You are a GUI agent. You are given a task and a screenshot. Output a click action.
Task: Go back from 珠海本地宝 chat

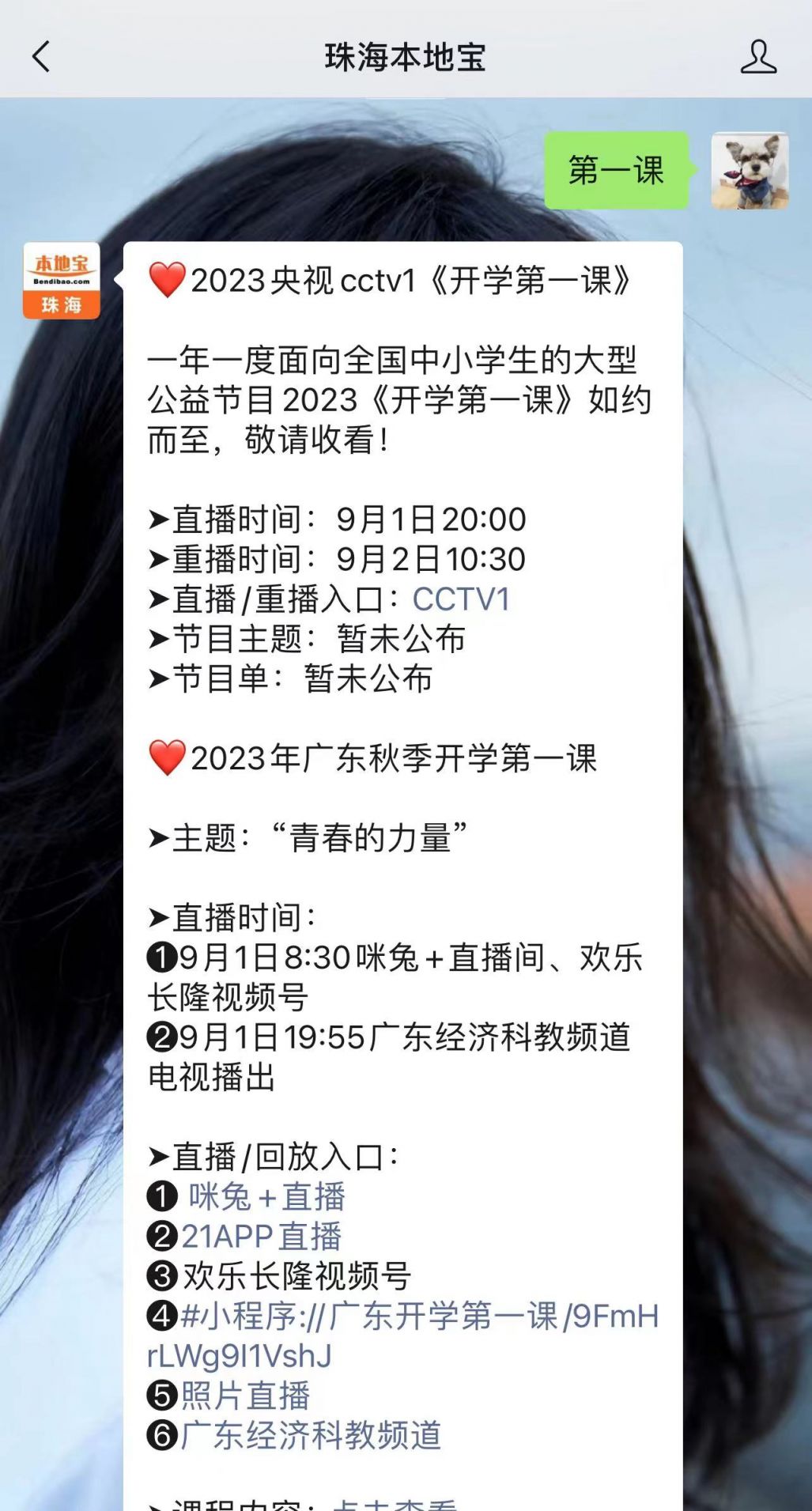click(41, 57)
